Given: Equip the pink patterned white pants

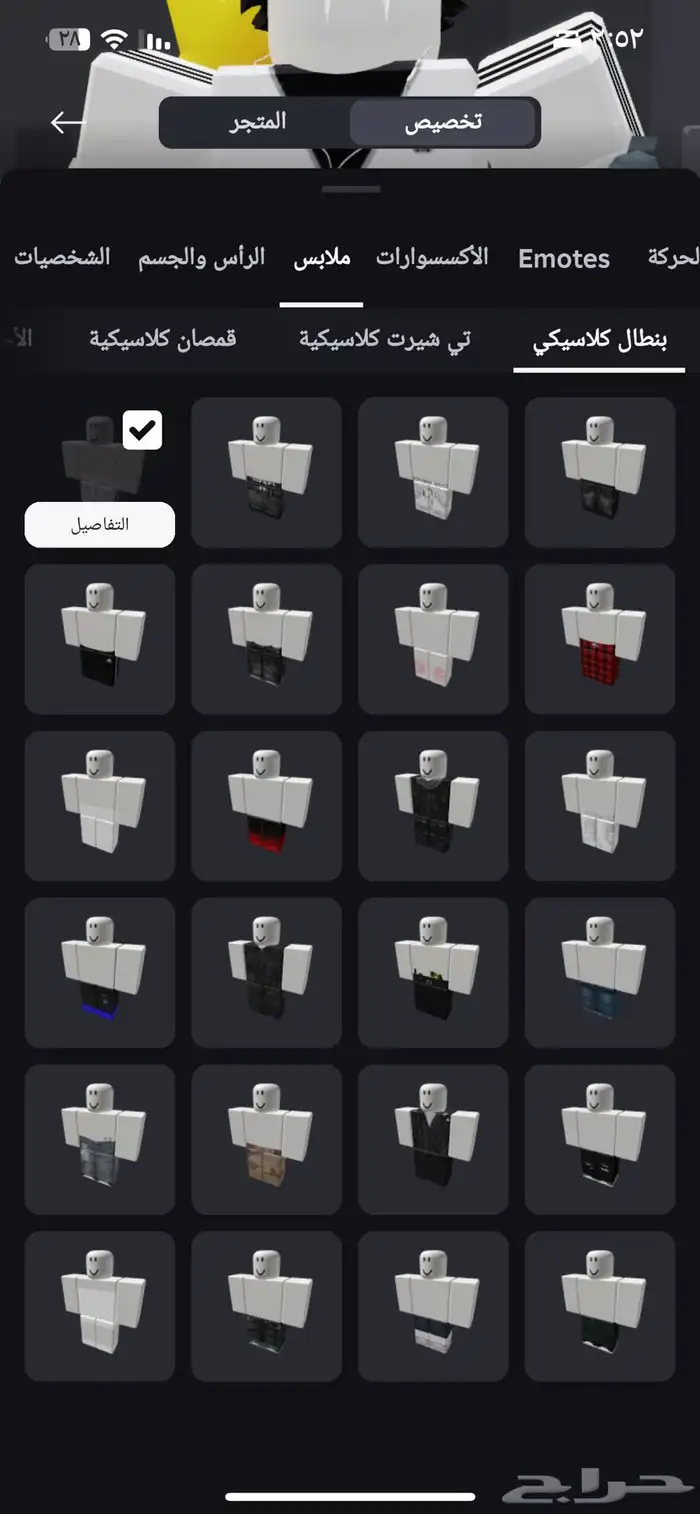Looking at the screenshot, I should point(433,639).
